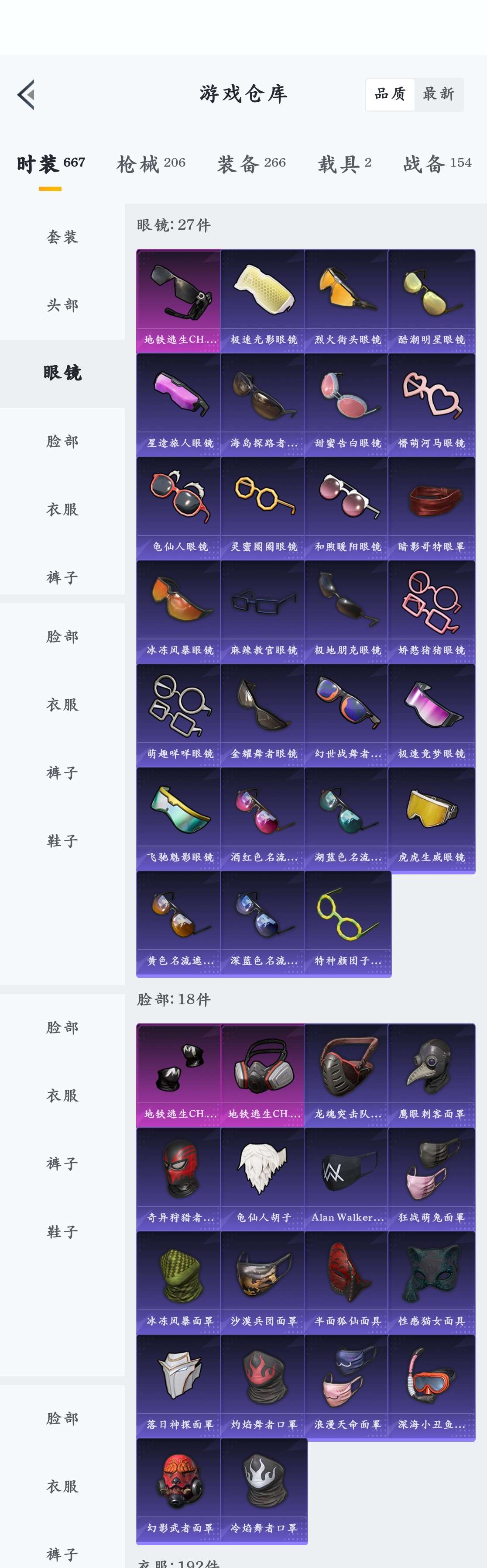This screenshot has width=487, height=1568.
Task: Sort items by 品质
Action: coord(390,94)
